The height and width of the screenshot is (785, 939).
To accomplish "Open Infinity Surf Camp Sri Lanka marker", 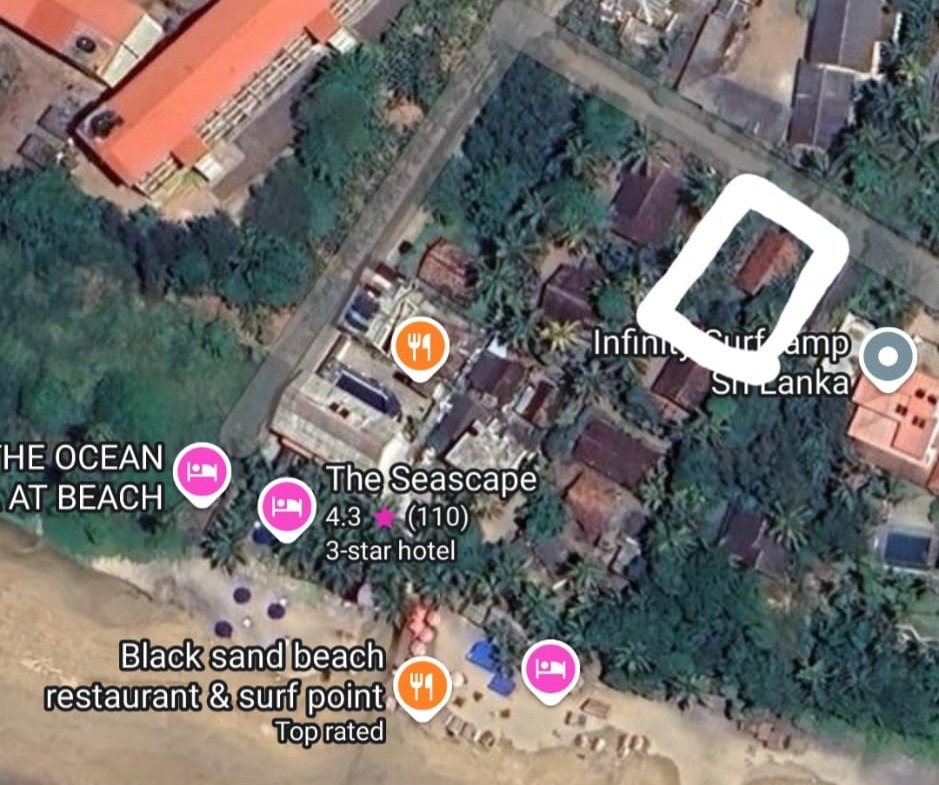I will pos(887,358).
